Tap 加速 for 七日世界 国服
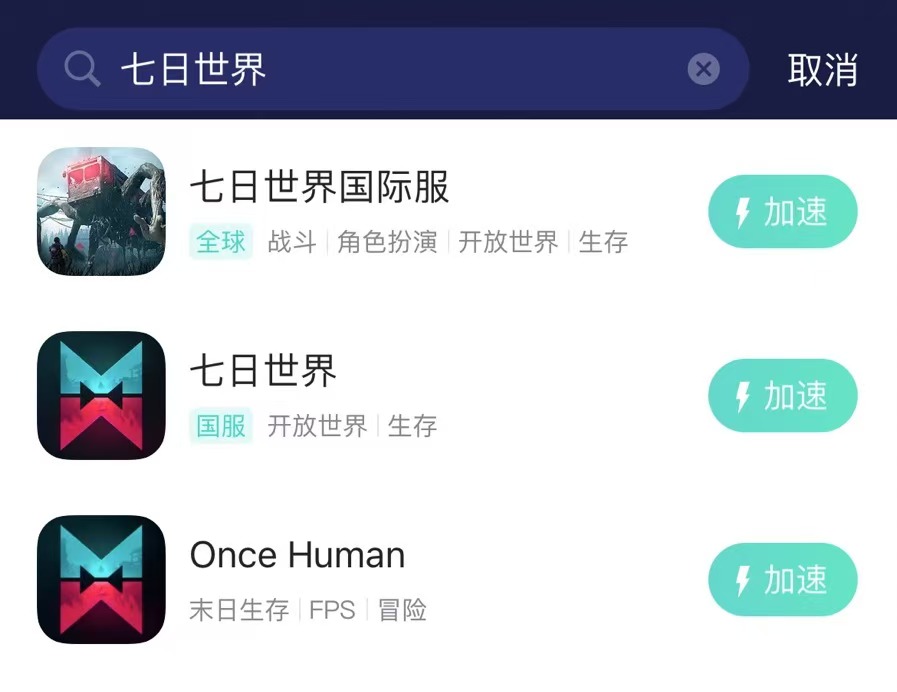Viewport: 897px width, 692px height. [782, 396]
